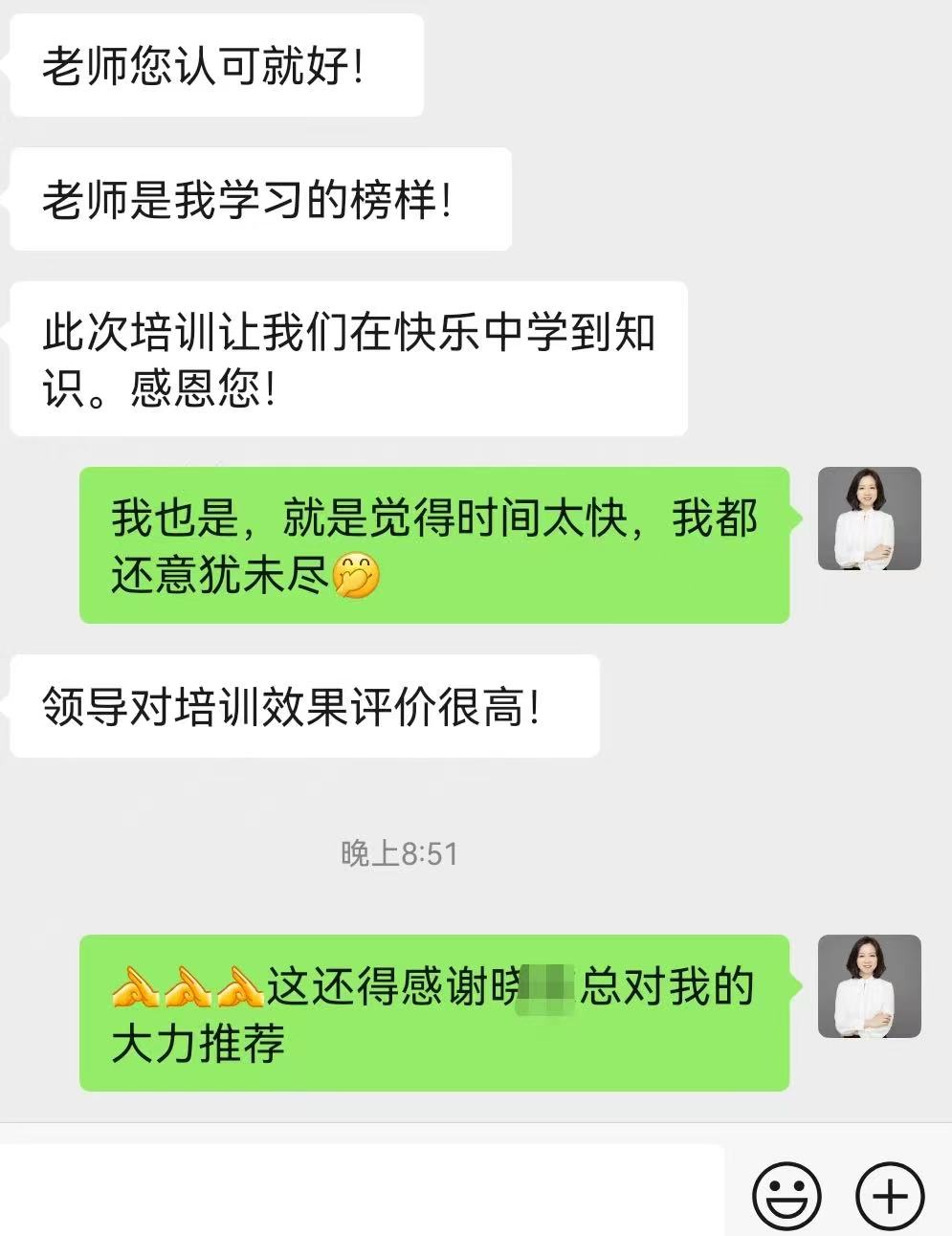Open sender's avatar beside the 意犹未尽 message
952x1236 pixels.
[x=869, y=519]
